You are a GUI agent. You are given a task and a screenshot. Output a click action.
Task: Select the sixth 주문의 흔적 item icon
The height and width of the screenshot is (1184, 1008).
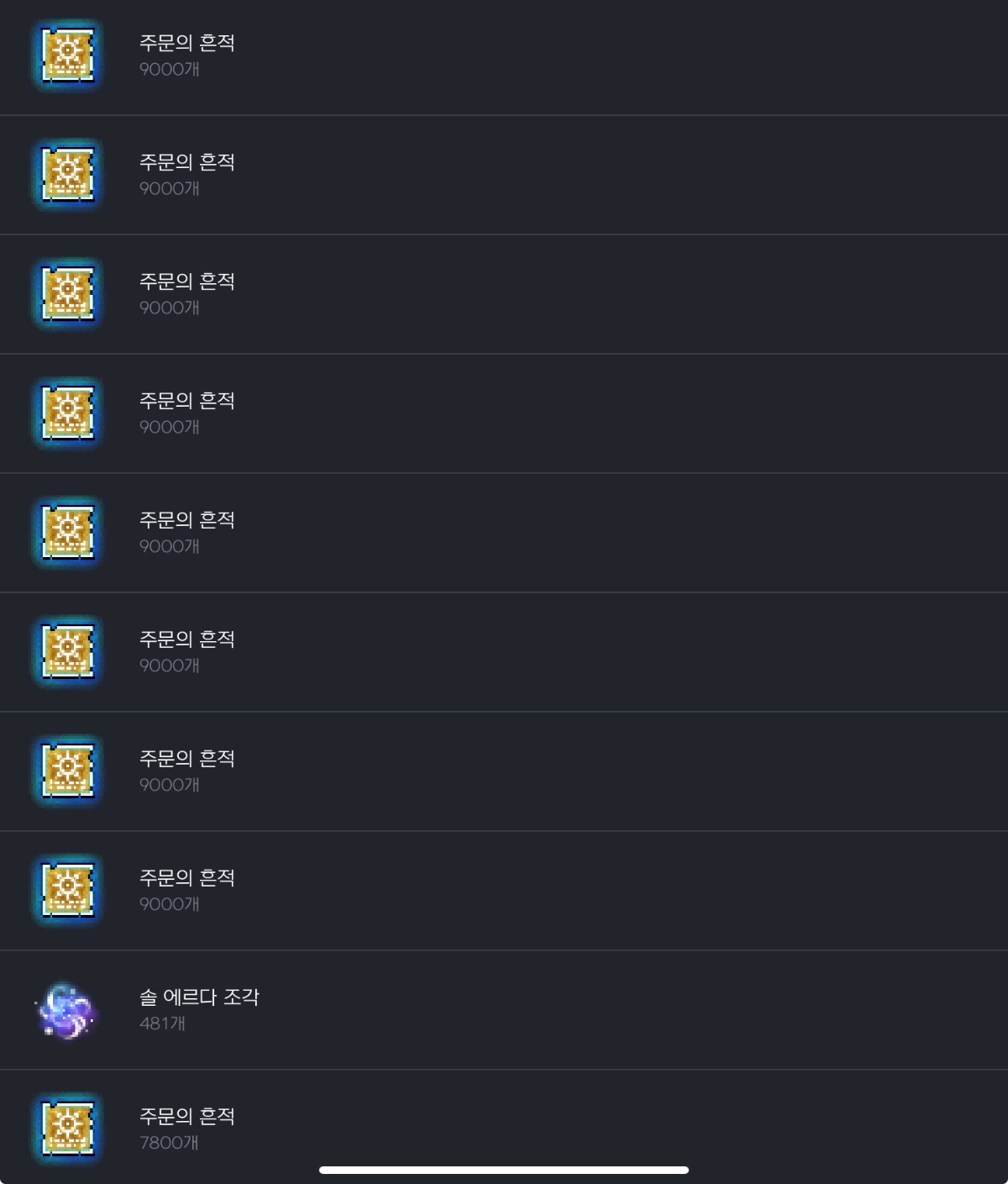click(x=67, y=650)
